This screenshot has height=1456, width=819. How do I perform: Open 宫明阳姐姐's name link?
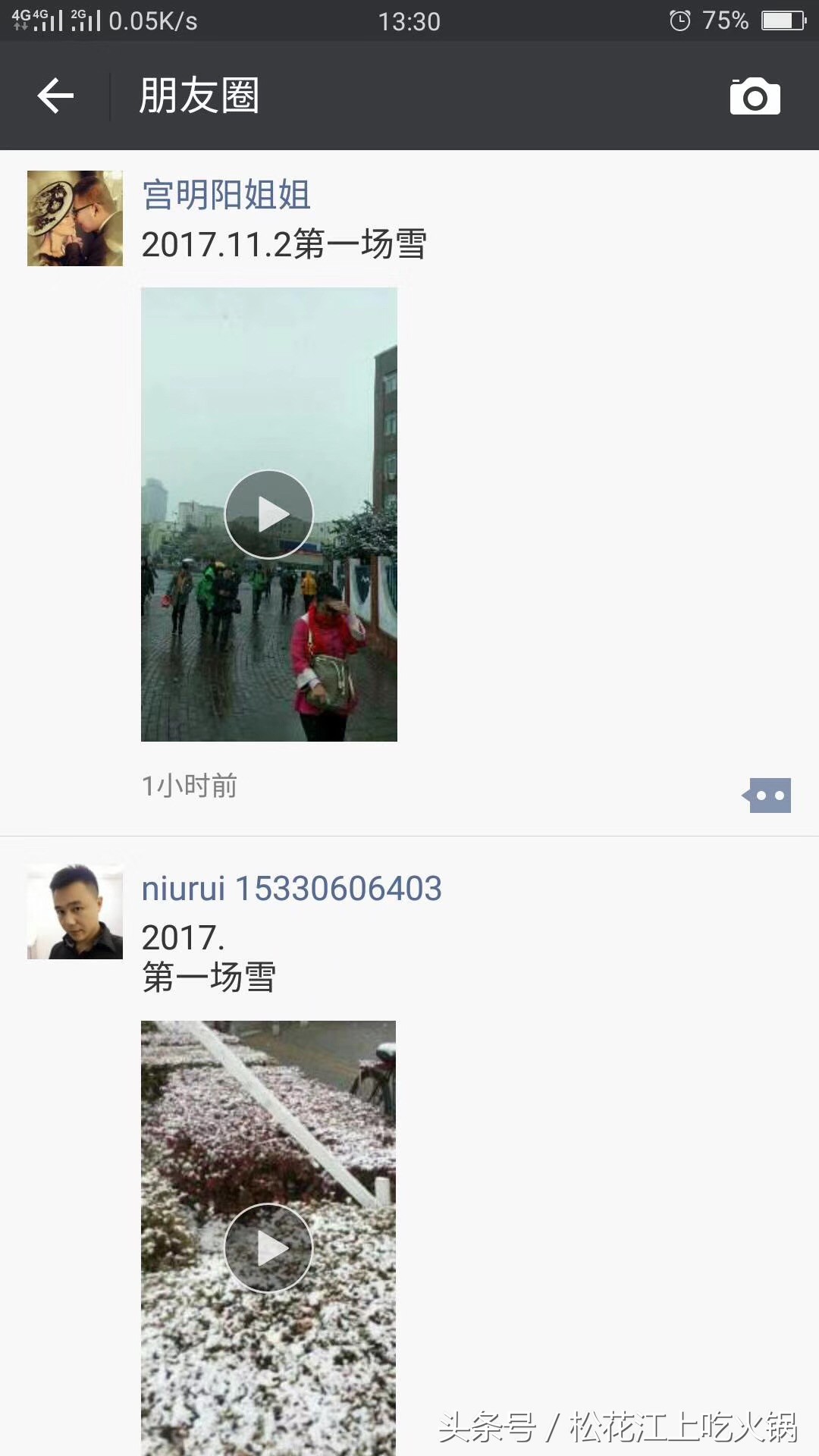(x=226, y=195)
